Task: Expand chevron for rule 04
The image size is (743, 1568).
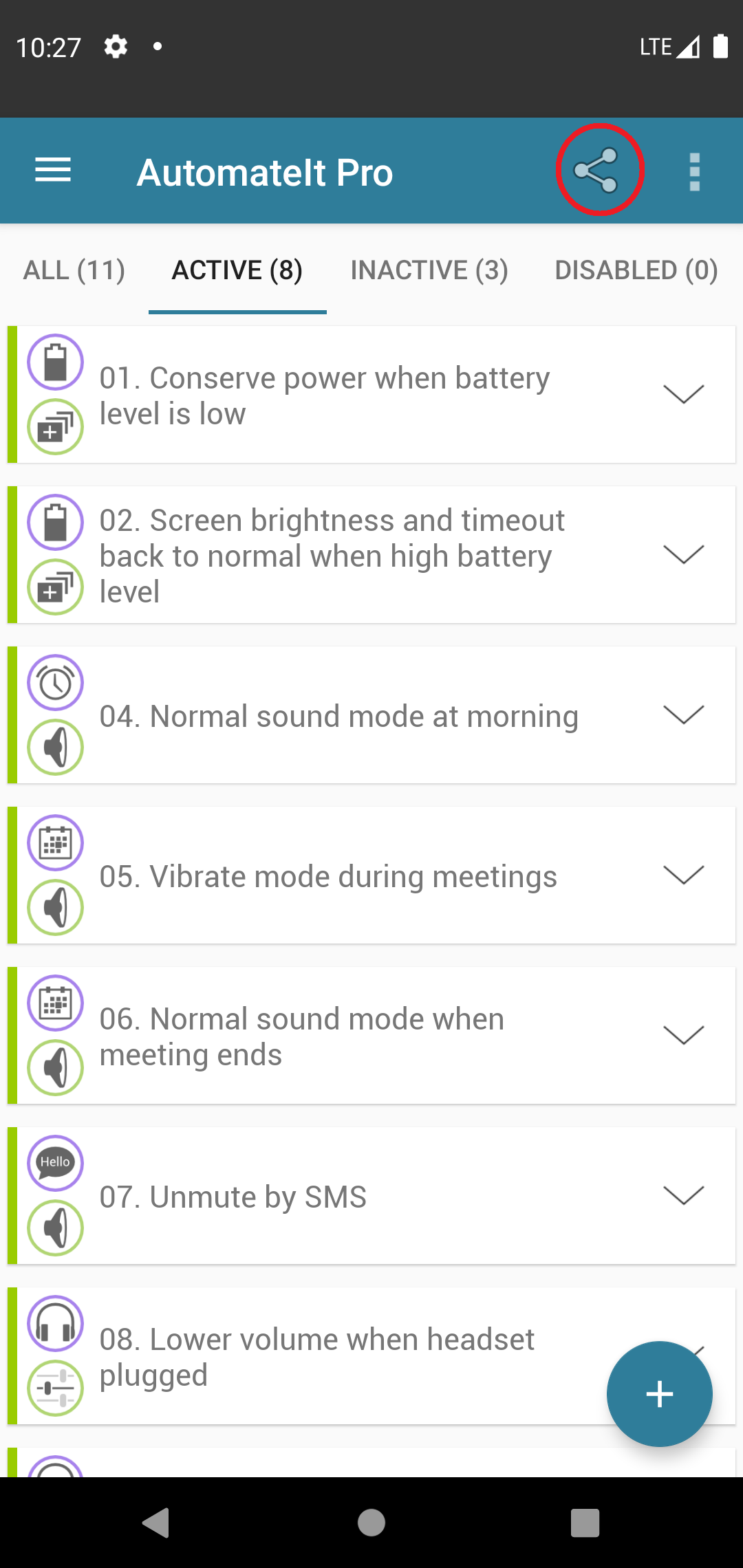Action: point(683,715)
